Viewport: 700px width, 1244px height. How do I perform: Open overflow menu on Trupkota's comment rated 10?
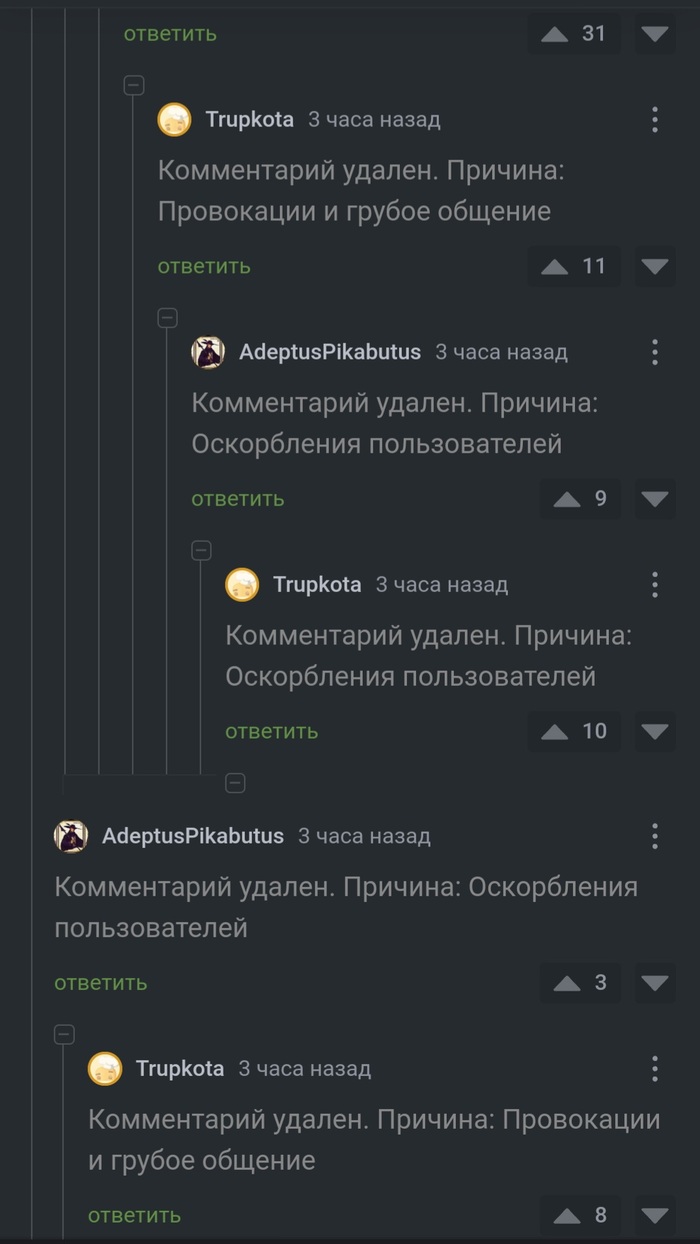coord(655,585)
